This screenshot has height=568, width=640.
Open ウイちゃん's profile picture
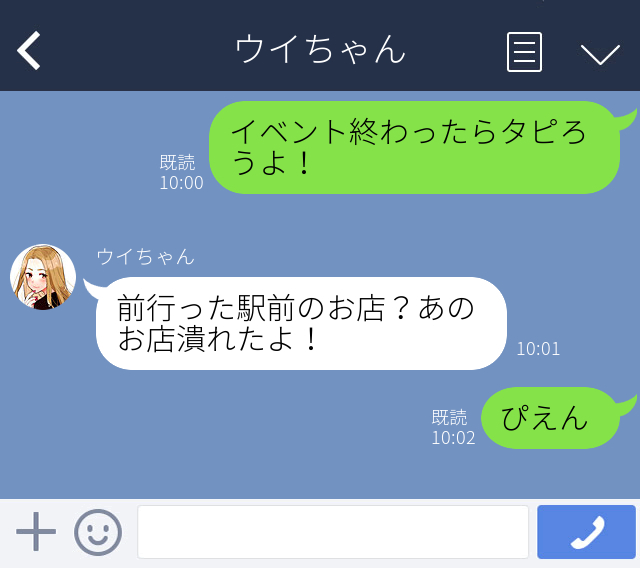pyautogui.click(x=43, y=277)
